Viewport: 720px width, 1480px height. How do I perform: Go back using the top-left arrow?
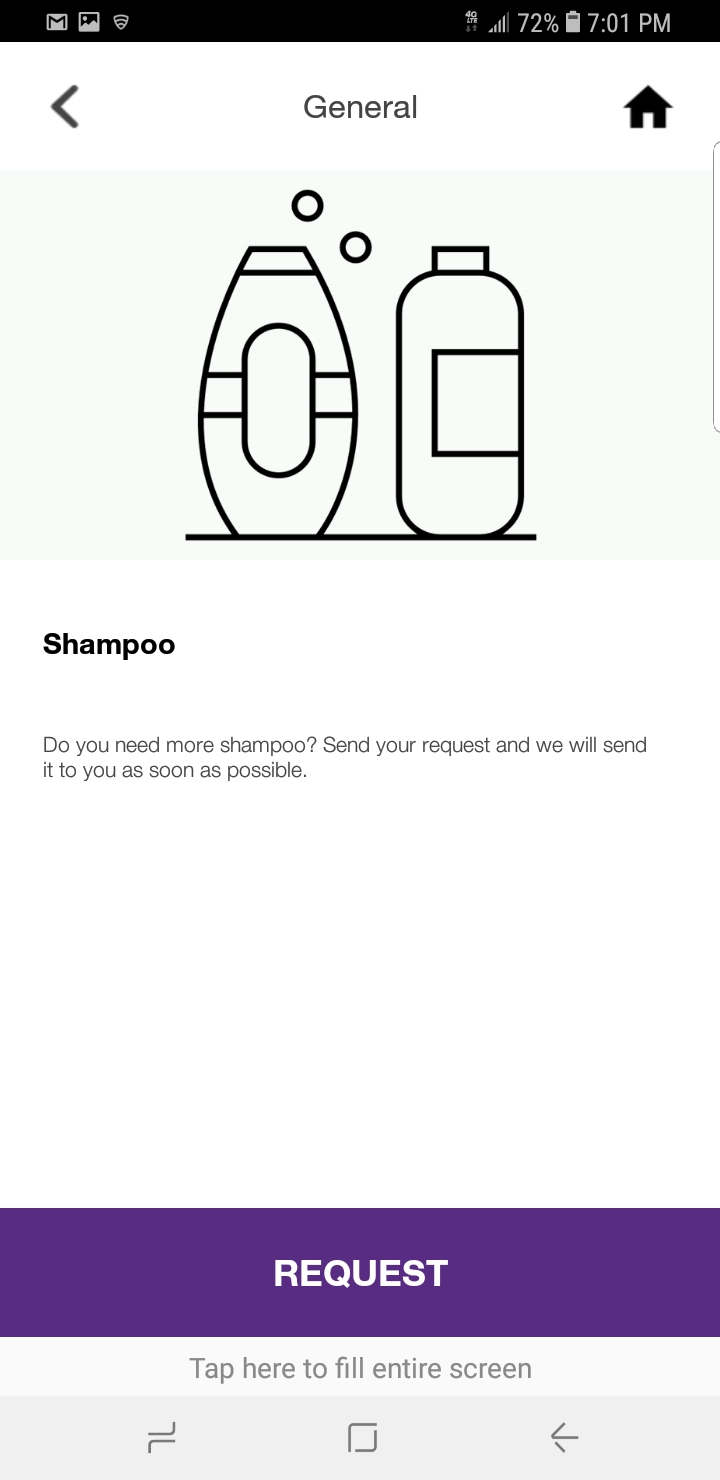click(x=65, y=107)
